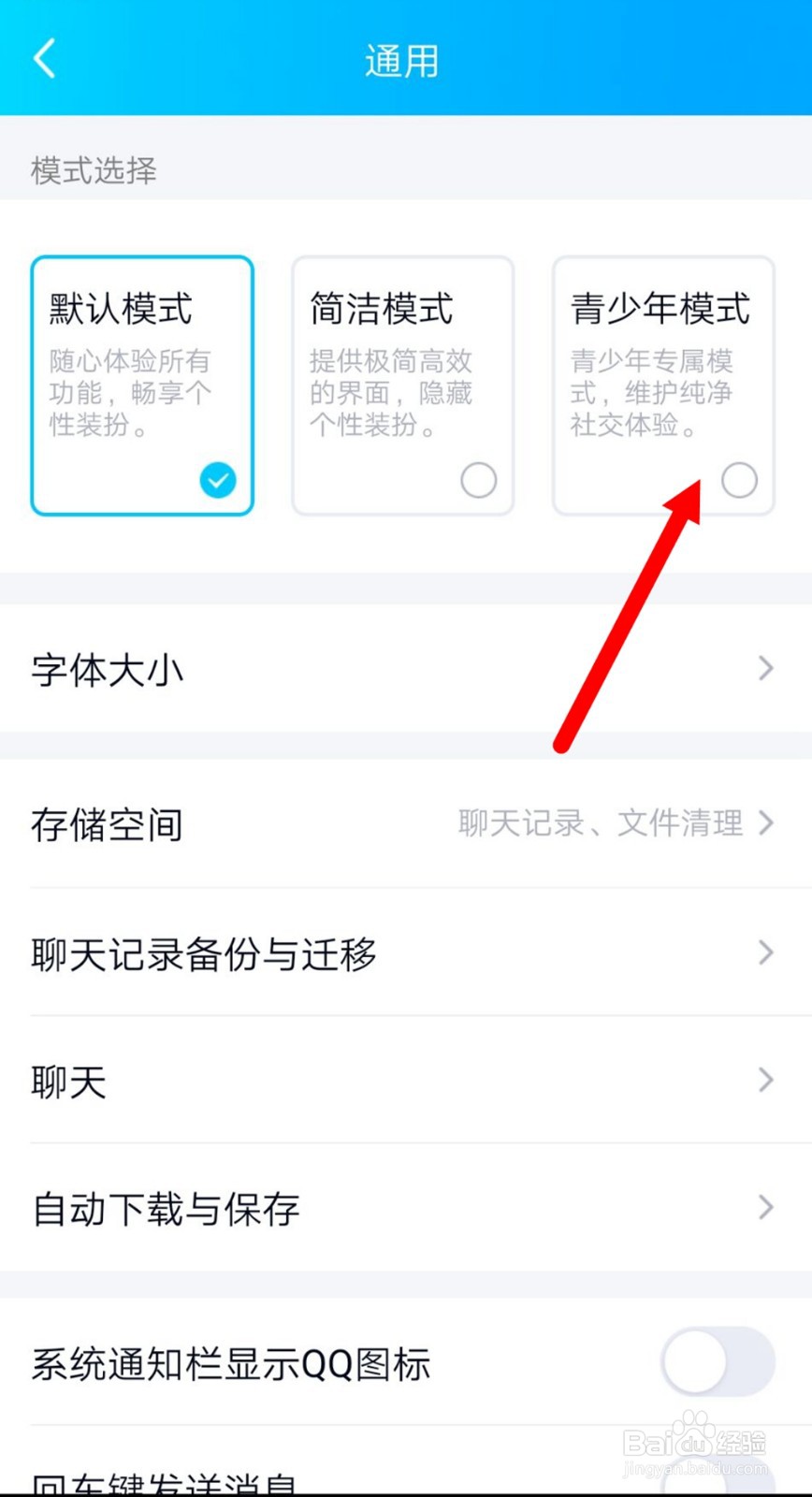Click the blue checkmark on 默认模式 card
The height and width of the screenshot is (1497, 812).
217,480
